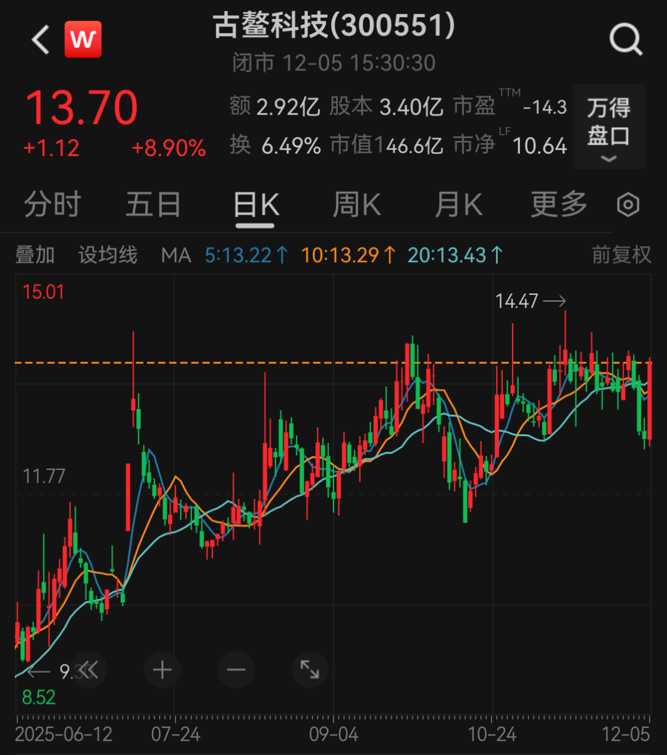Go back using the top-left arrow
The height and width of the screenshot is (755, 667).
click(x=39, y=40)
